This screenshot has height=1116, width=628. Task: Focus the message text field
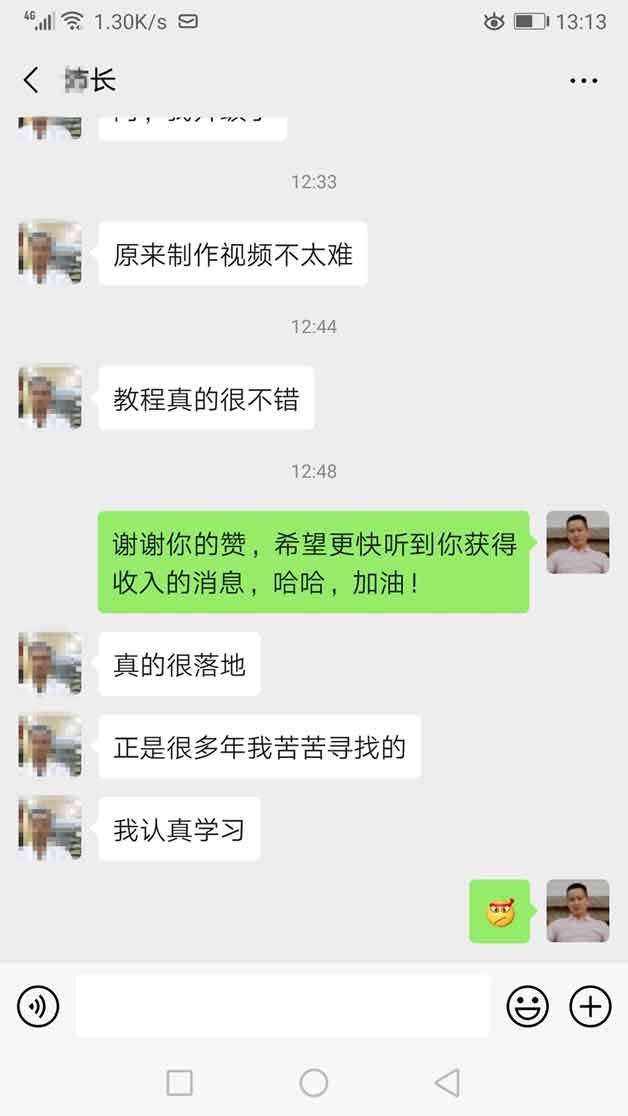click(x=282, y=1006)
